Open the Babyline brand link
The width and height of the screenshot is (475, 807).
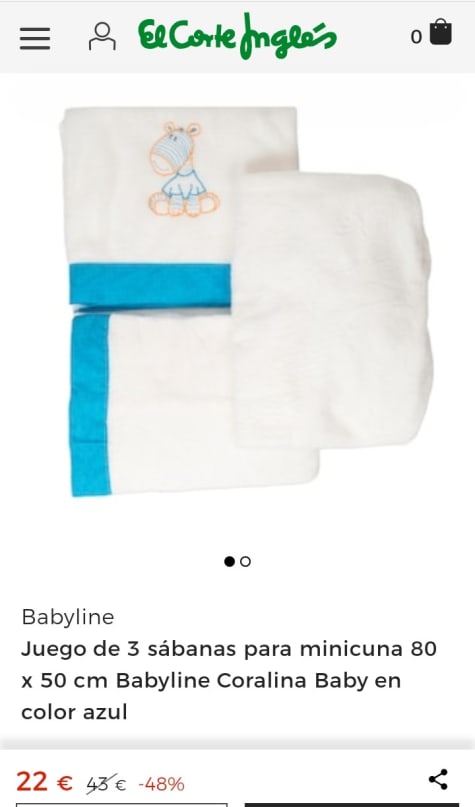[x=67, y=617]
